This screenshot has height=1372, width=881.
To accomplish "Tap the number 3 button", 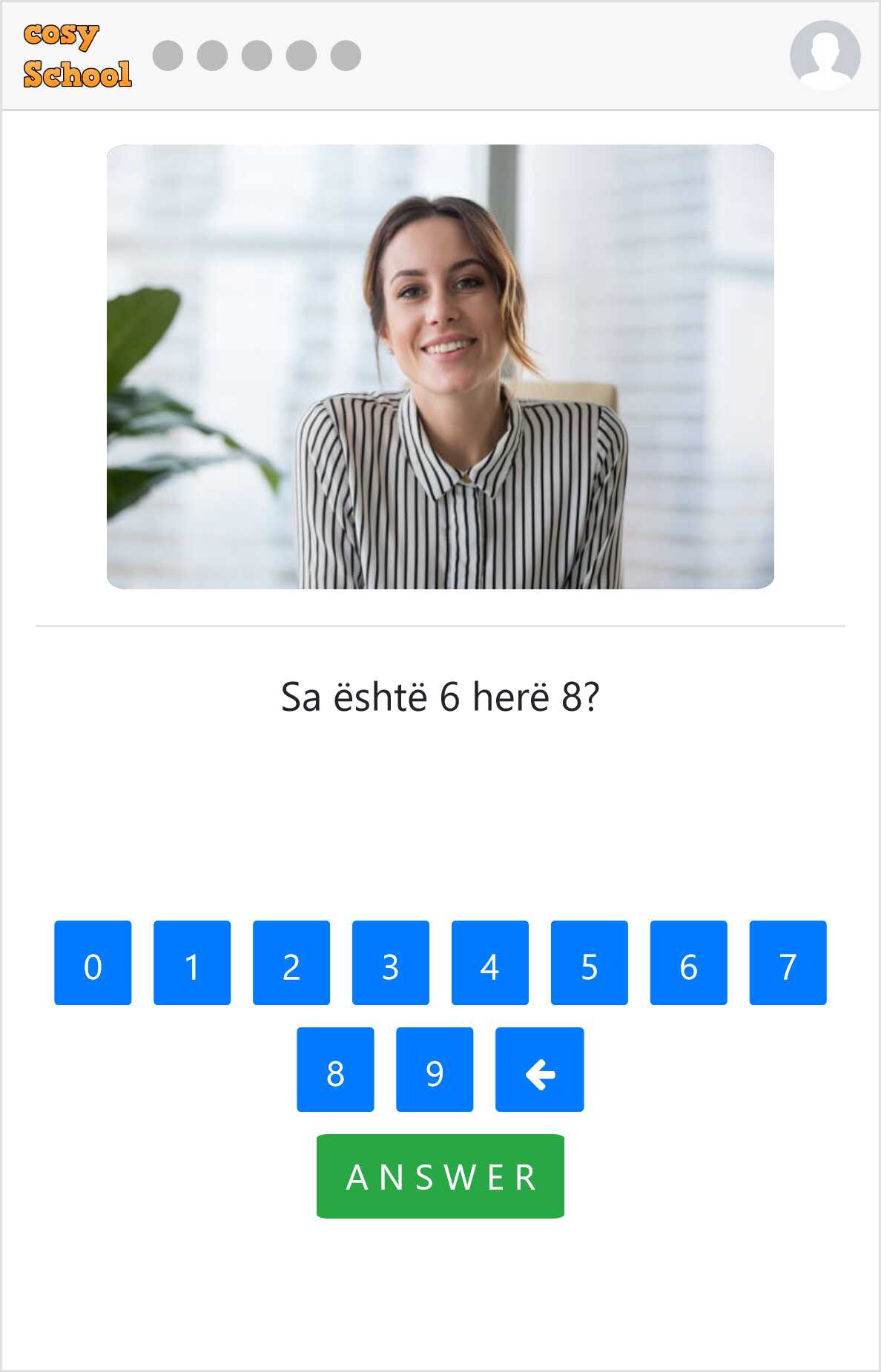I will click(x=391, y=963).
